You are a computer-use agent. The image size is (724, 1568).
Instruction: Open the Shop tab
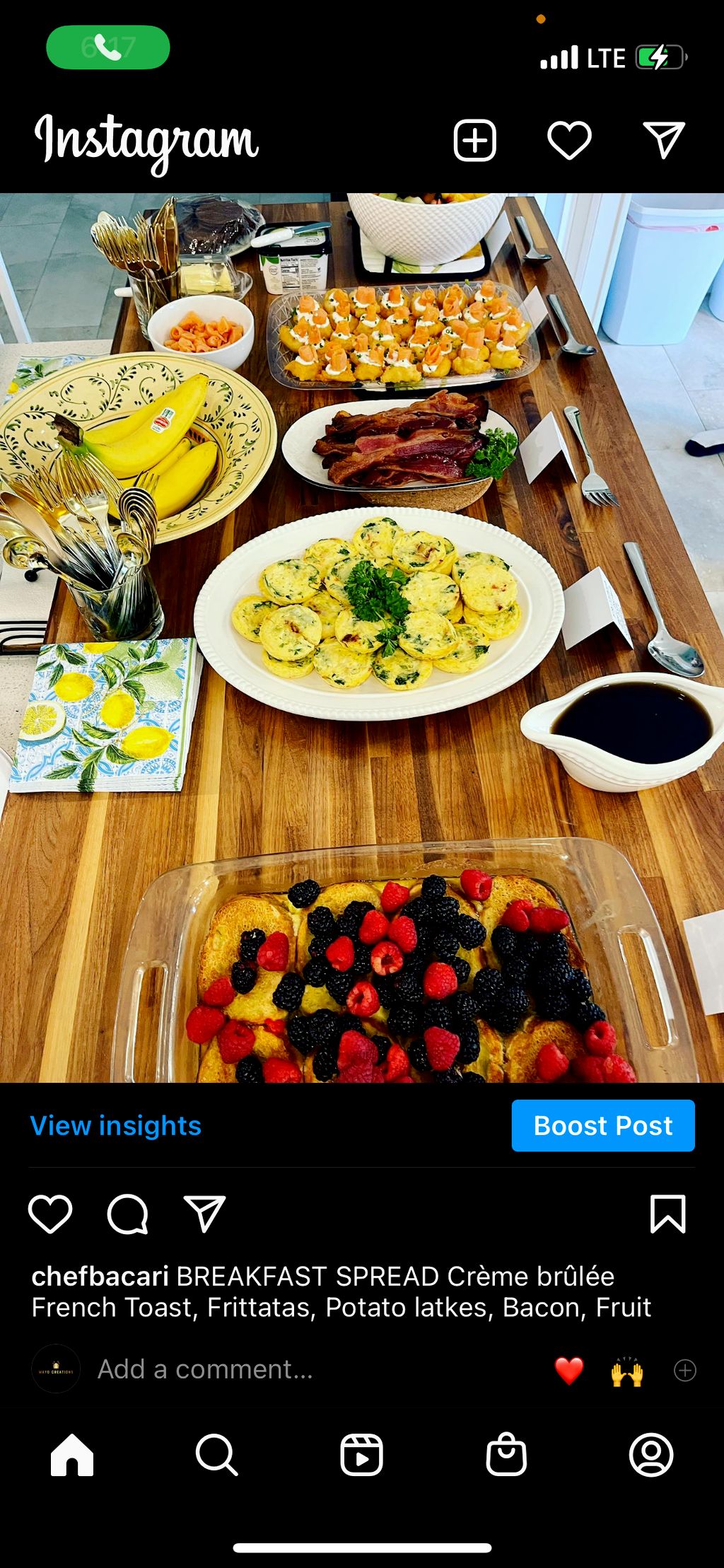click(x=506, y=1455)
